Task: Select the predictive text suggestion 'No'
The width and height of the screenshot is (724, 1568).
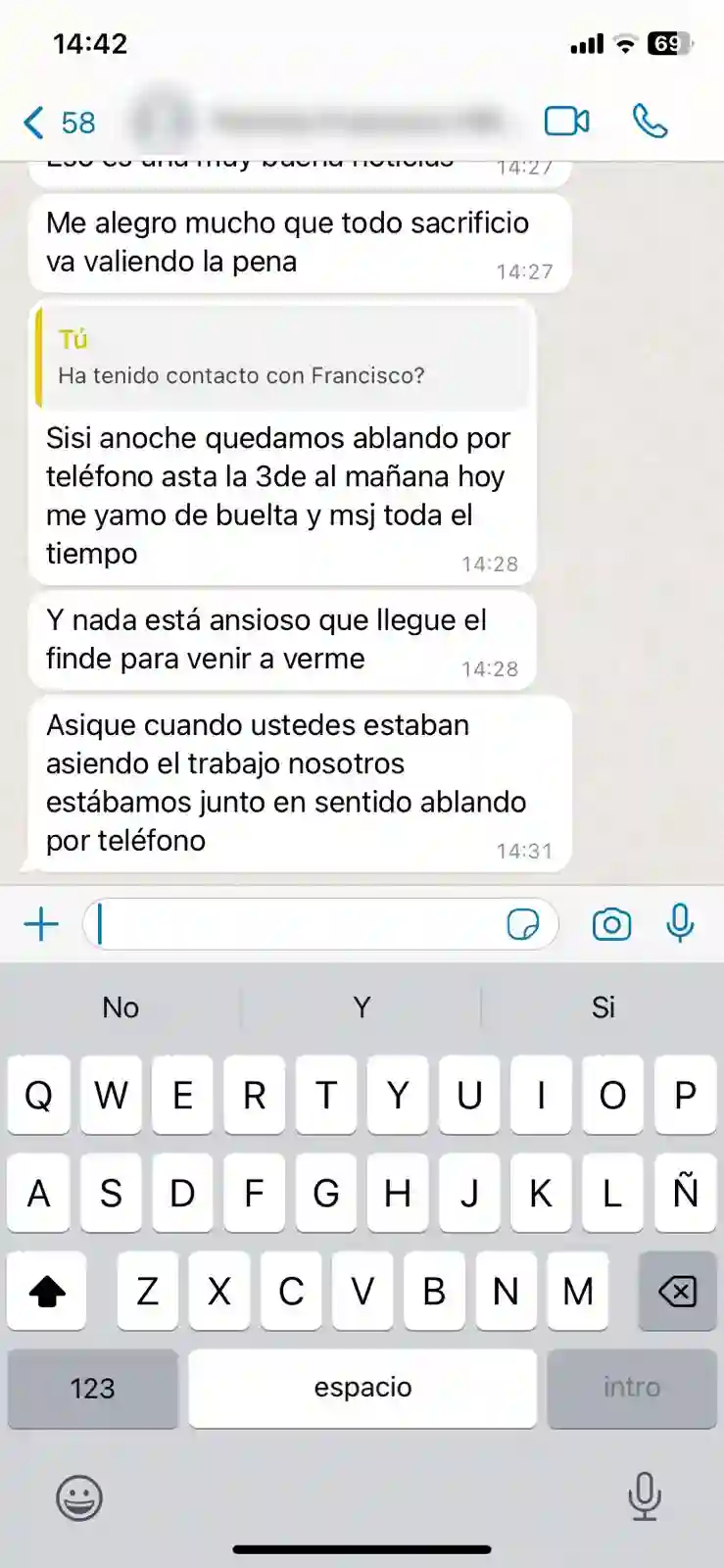Action: [x=120, y=1006]
